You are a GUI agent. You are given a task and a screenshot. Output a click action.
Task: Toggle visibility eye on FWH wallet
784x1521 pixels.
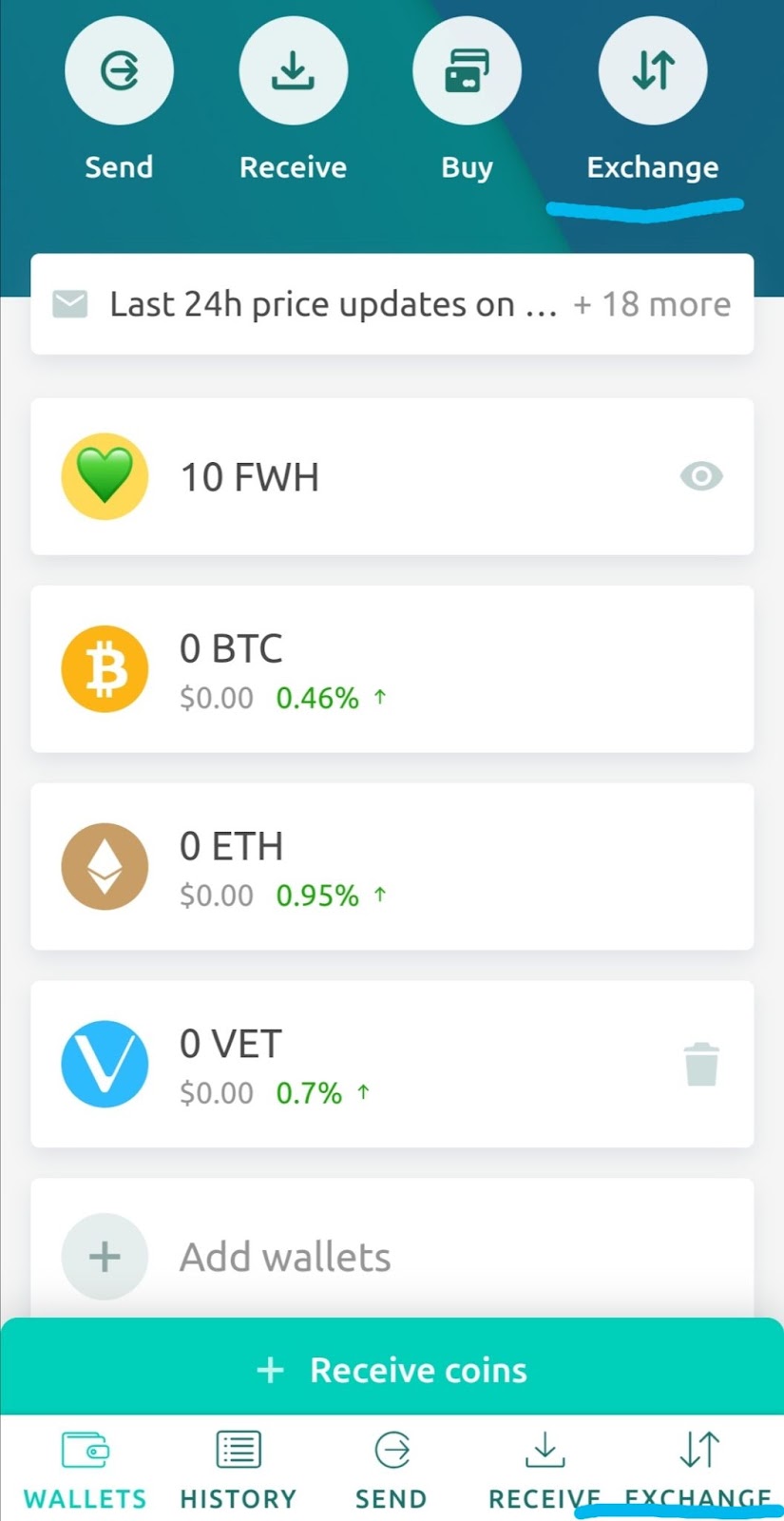point(701,476)
